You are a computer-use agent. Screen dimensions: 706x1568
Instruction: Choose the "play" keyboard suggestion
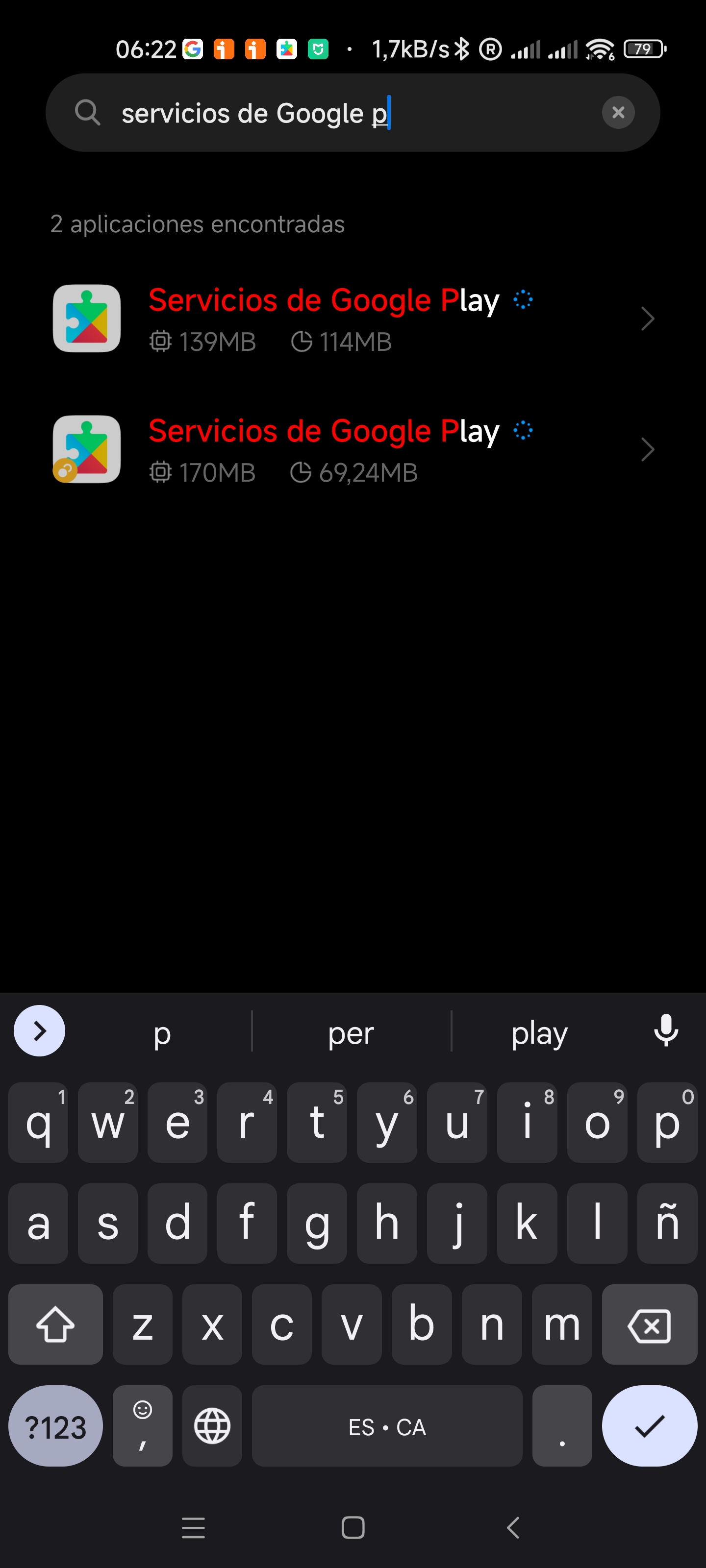[539, 1032]
